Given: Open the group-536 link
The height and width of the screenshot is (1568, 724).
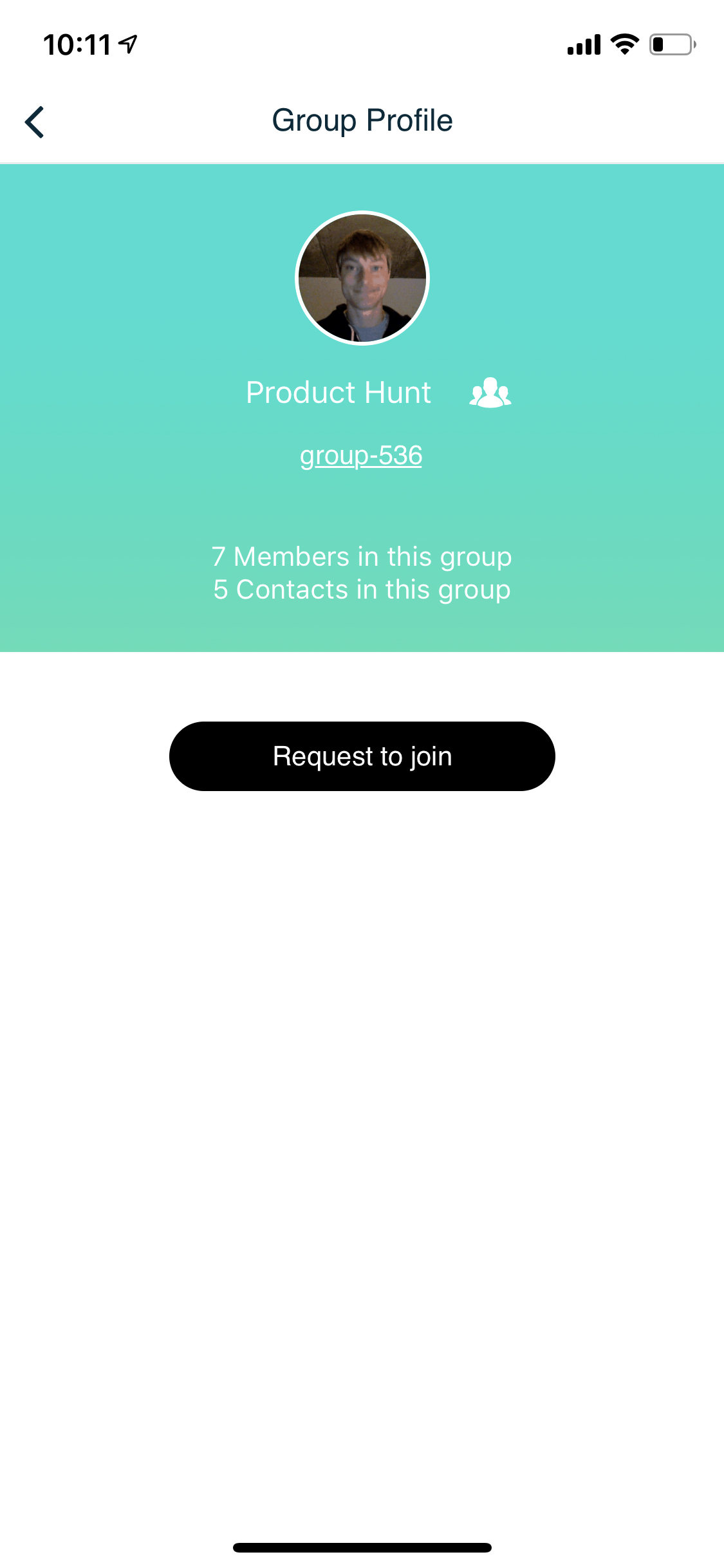Looking at the screenshot, I should tap(361, 456).
